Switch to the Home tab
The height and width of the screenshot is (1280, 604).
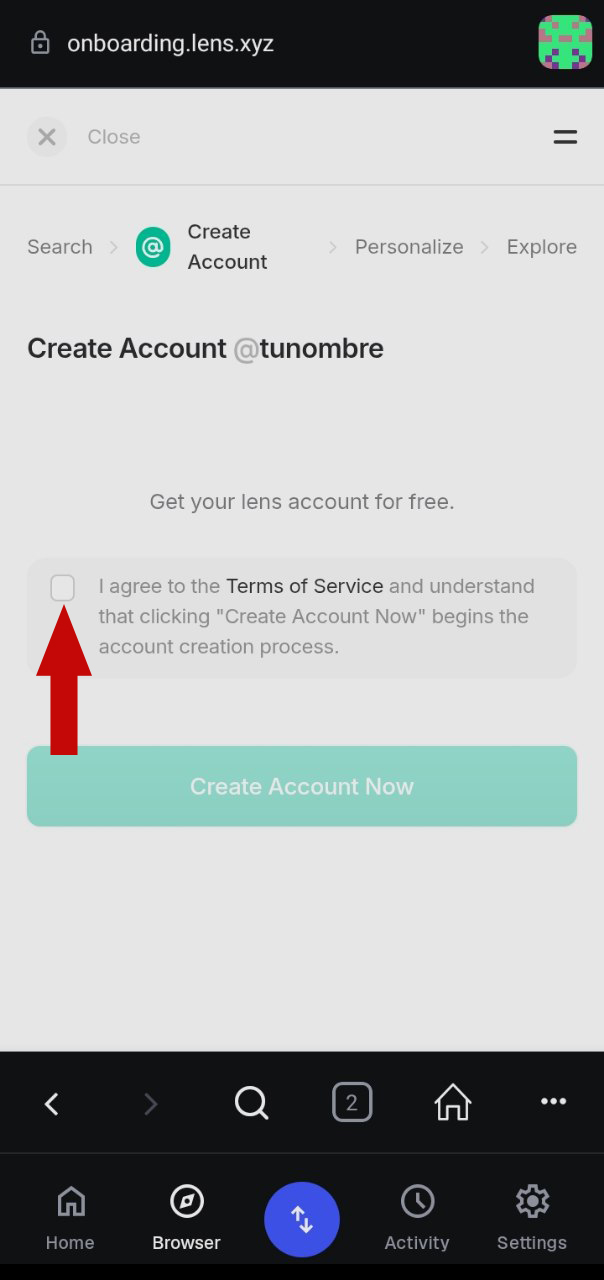tap(70, 1218)
